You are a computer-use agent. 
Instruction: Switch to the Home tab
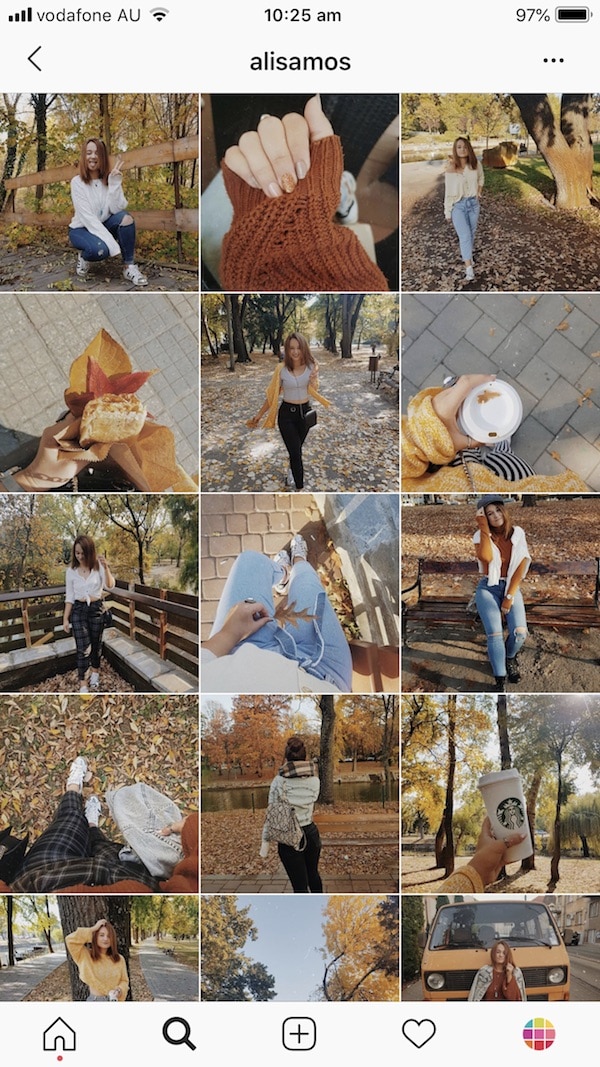click(x=59, y=1034)
